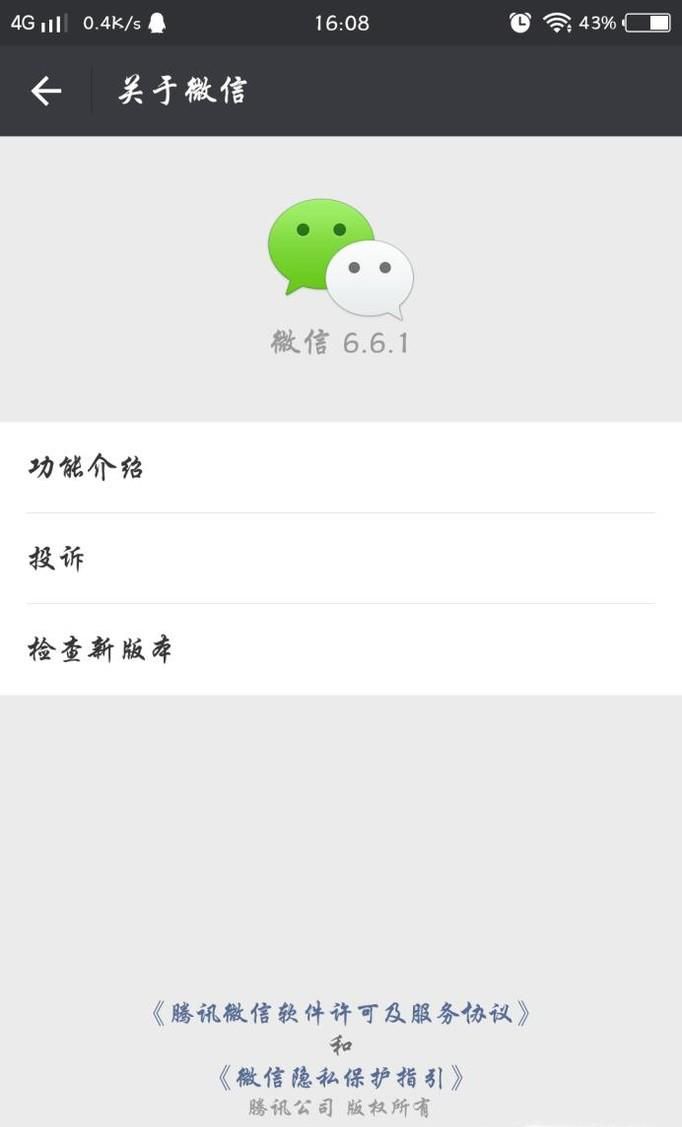This screenshot has width=682, height=1127.
Task: Open 《微信隐私保护指引》 link
Action: click(341, 1077)
